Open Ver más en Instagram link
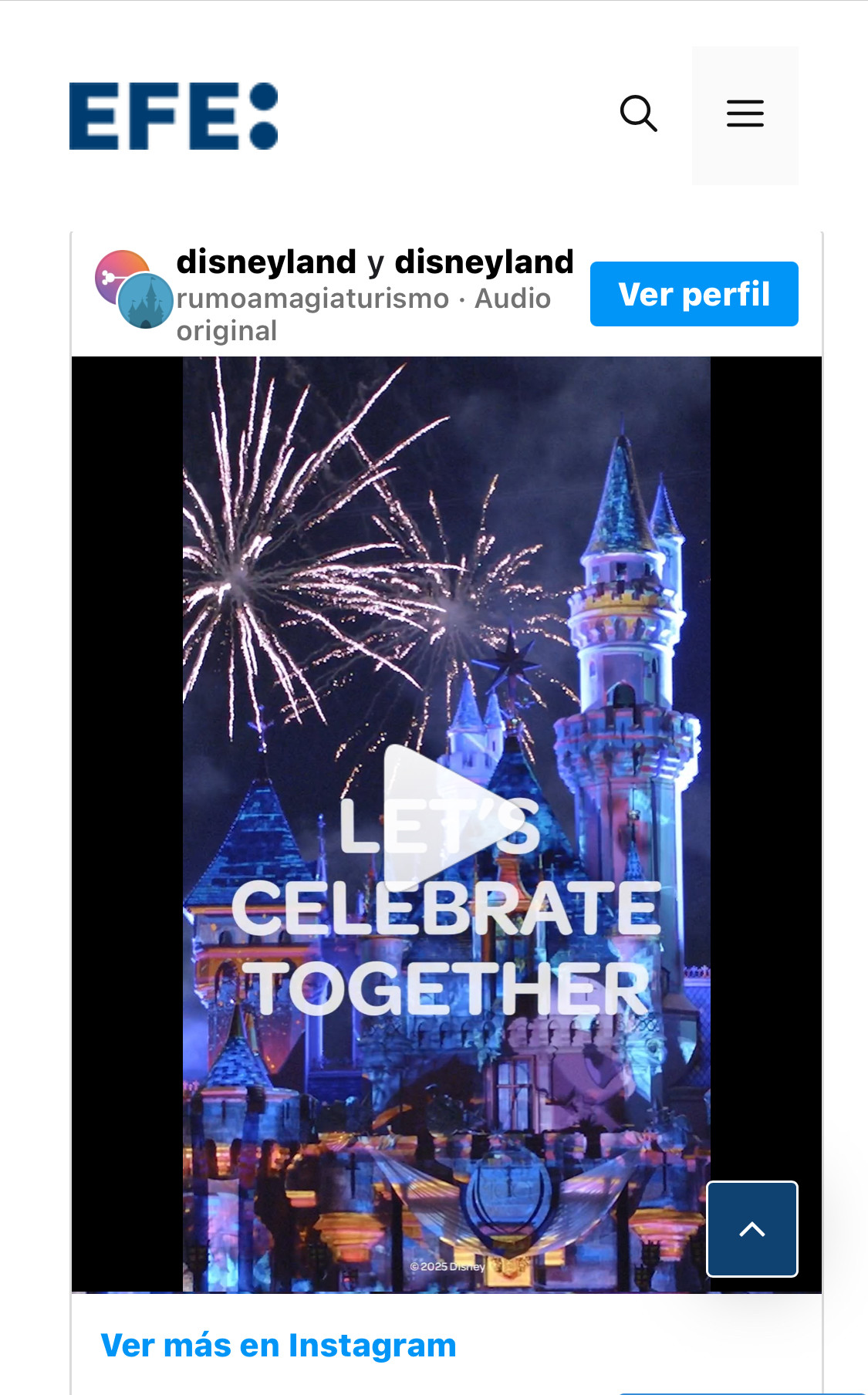This screenshot has height=1395, width=868. point(279,1345)
